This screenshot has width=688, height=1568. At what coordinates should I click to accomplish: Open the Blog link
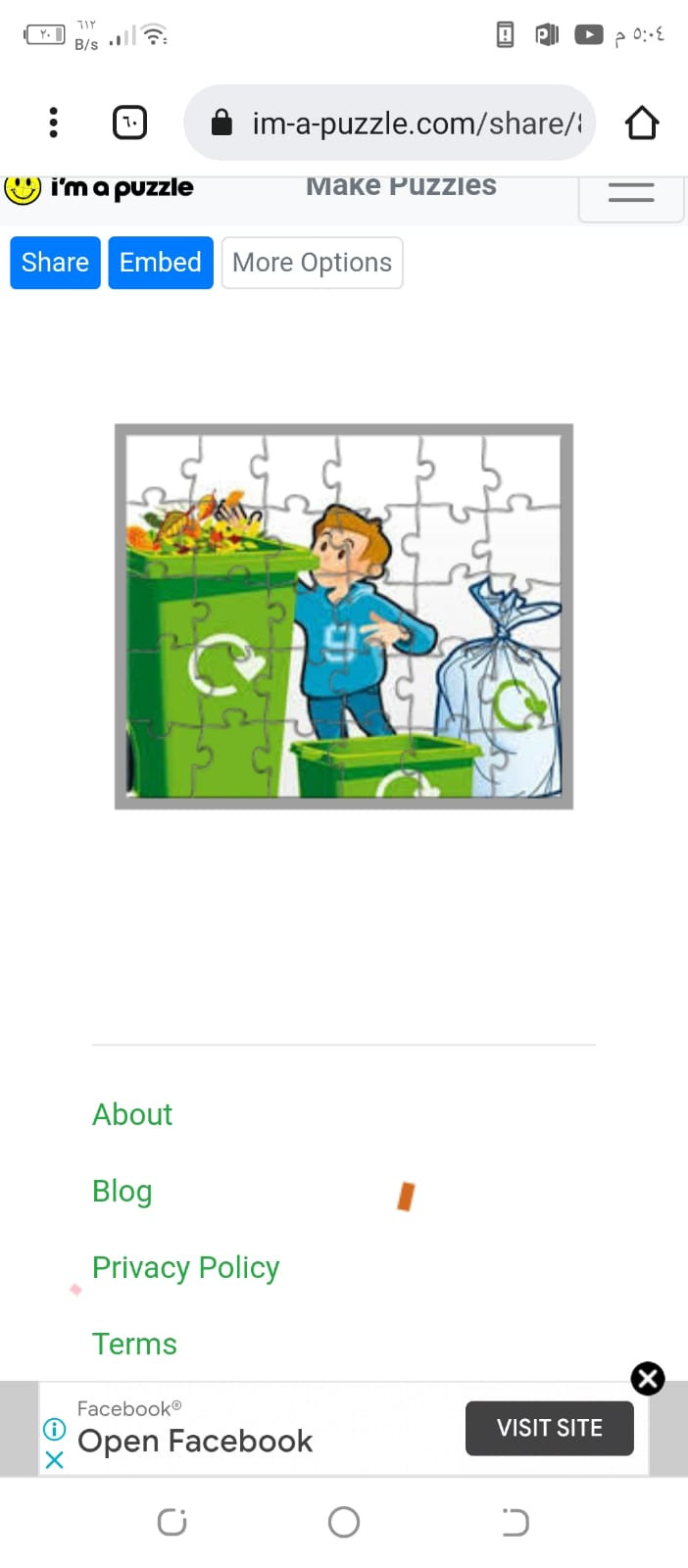point(123,1191)
